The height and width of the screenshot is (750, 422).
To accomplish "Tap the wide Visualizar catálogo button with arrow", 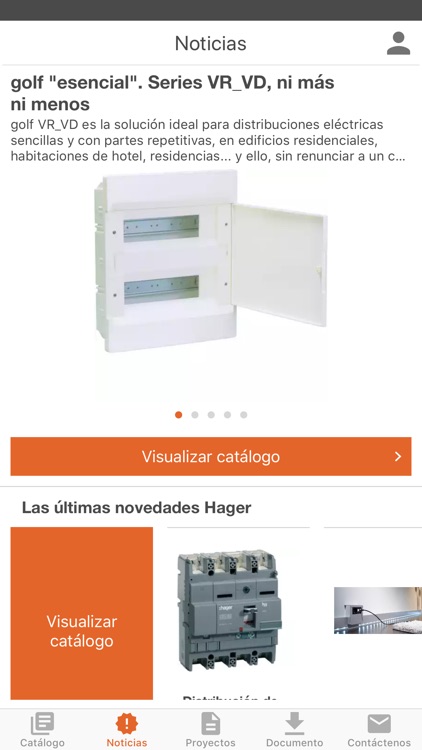I will 211,456.
